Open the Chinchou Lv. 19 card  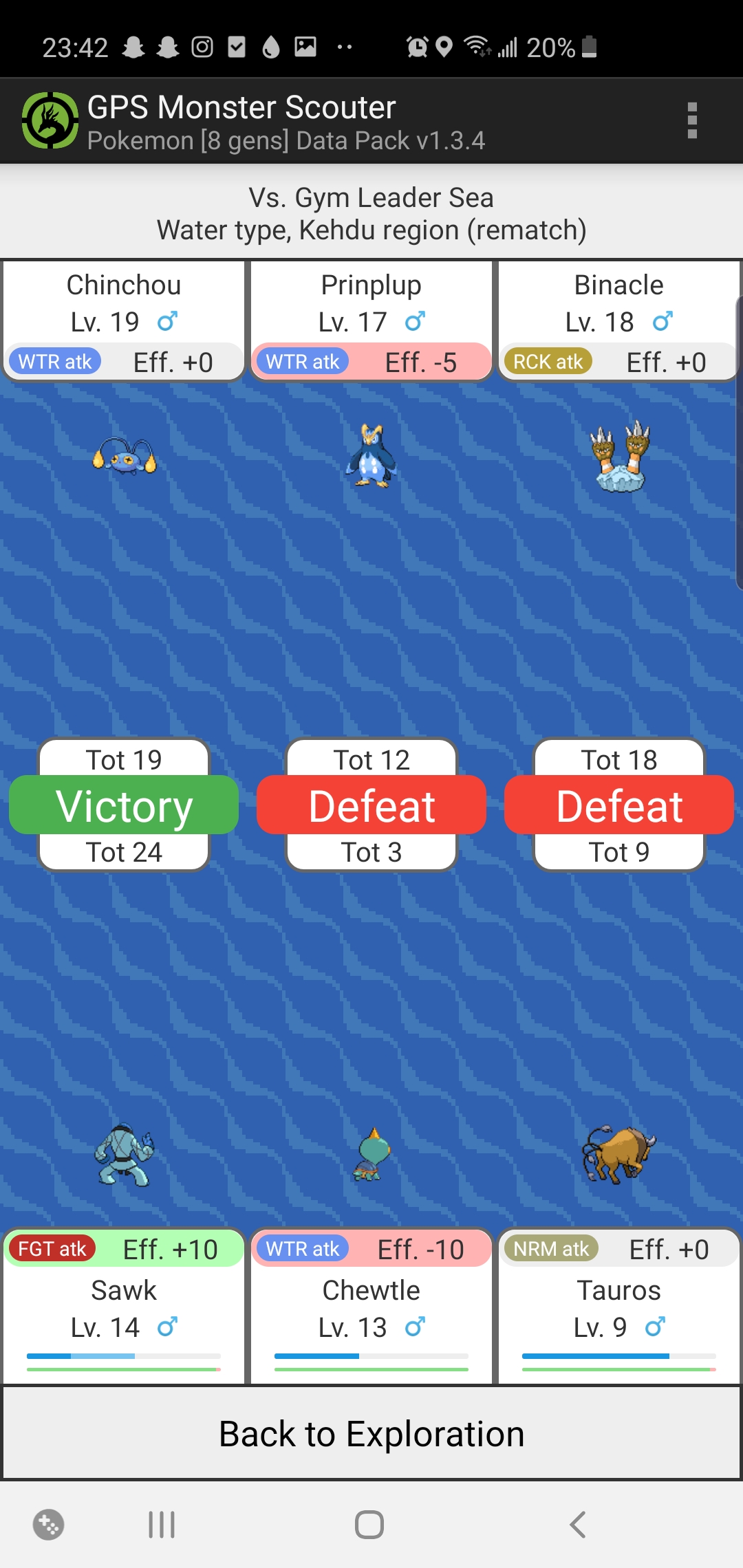pyautogui.click(x=124, y=320)
